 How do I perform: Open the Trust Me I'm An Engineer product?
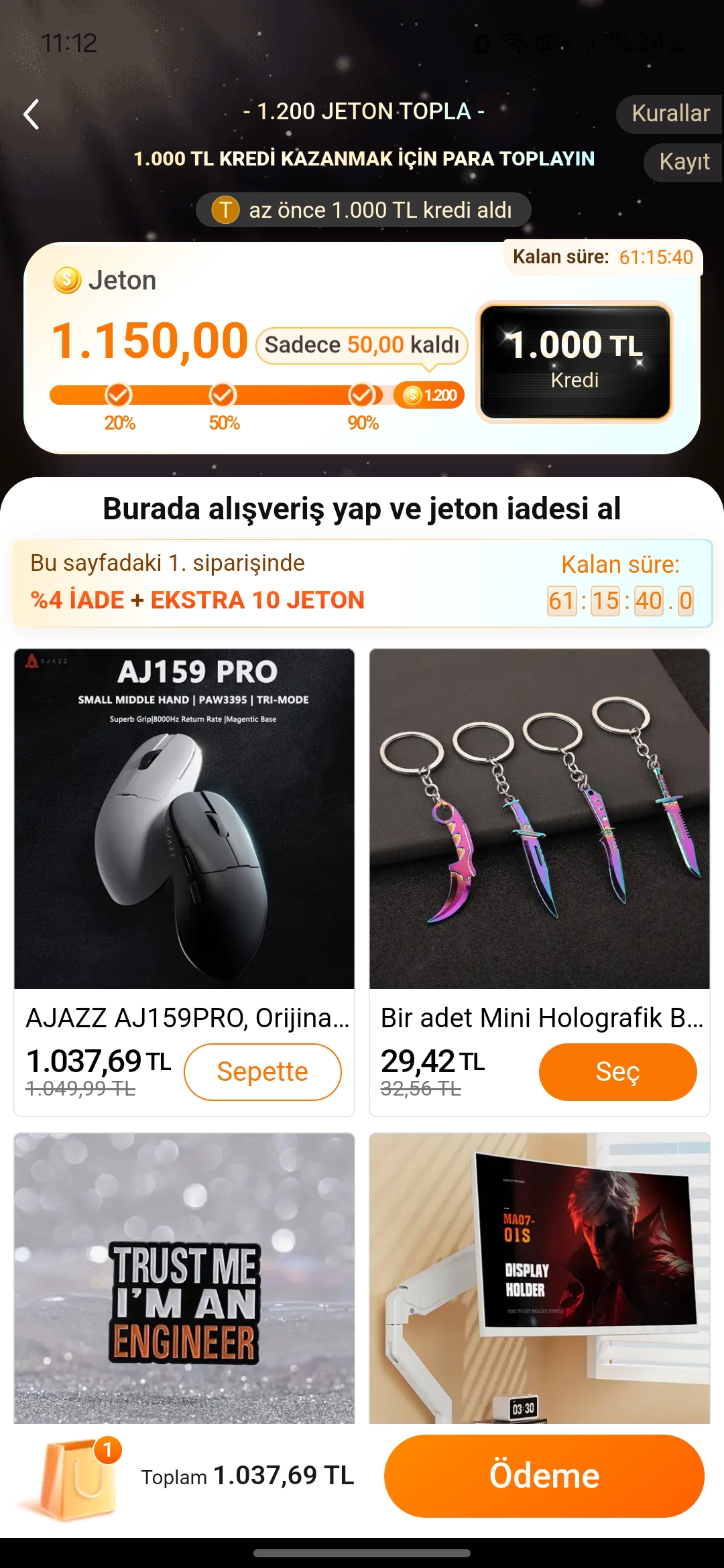[x=184, y=1279]
